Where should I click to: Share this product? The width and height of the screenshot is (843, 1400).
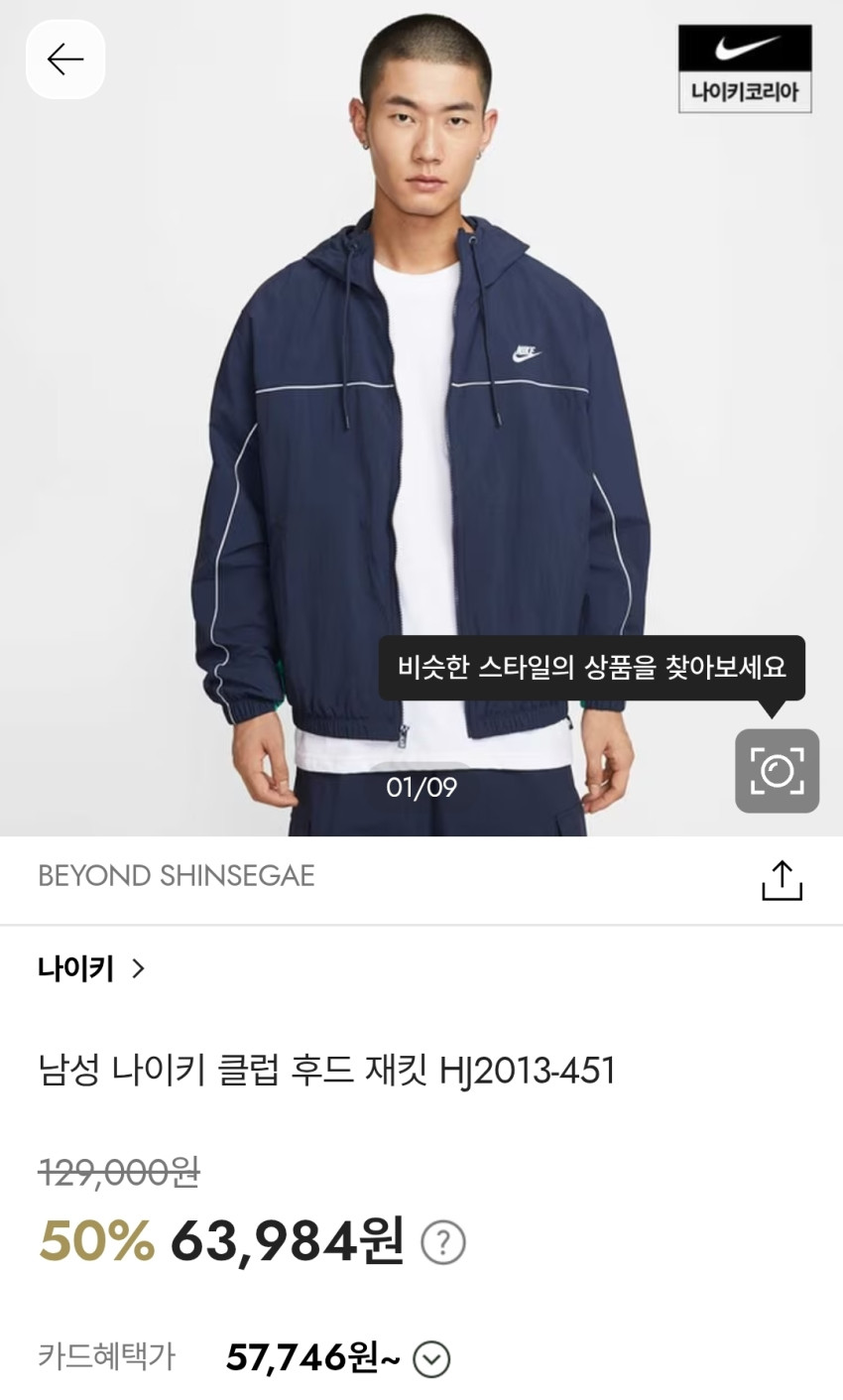click(782, 880)
